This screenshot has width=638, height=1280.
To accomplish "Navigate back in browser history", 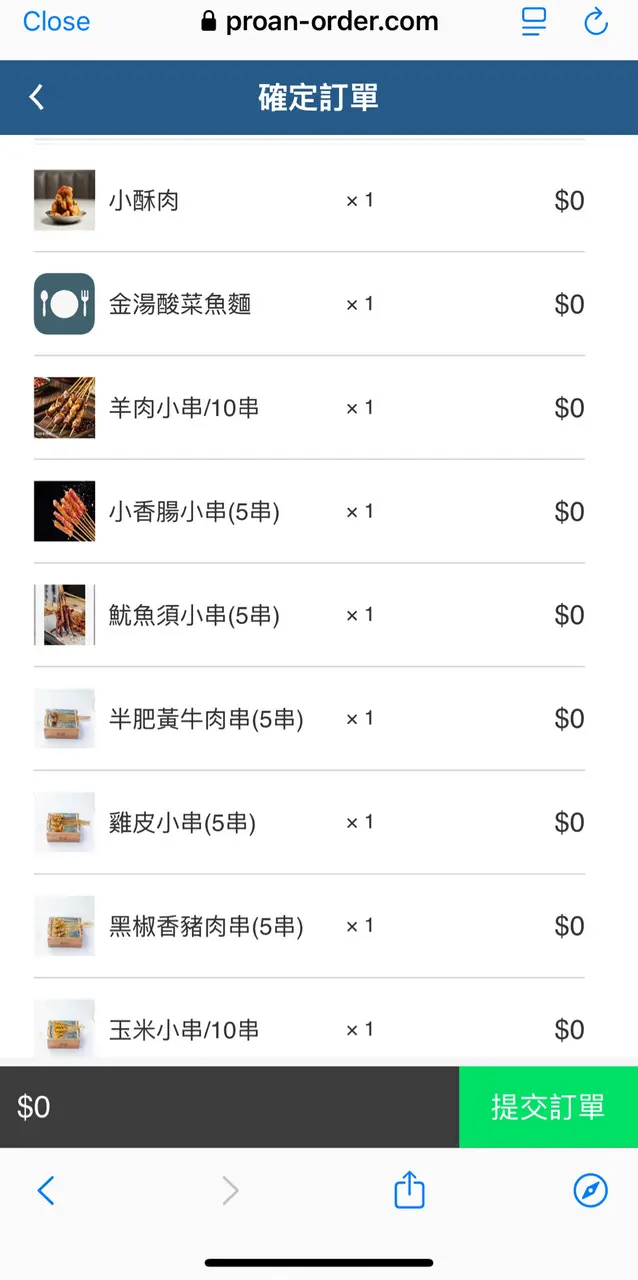I will [46, 1190].
